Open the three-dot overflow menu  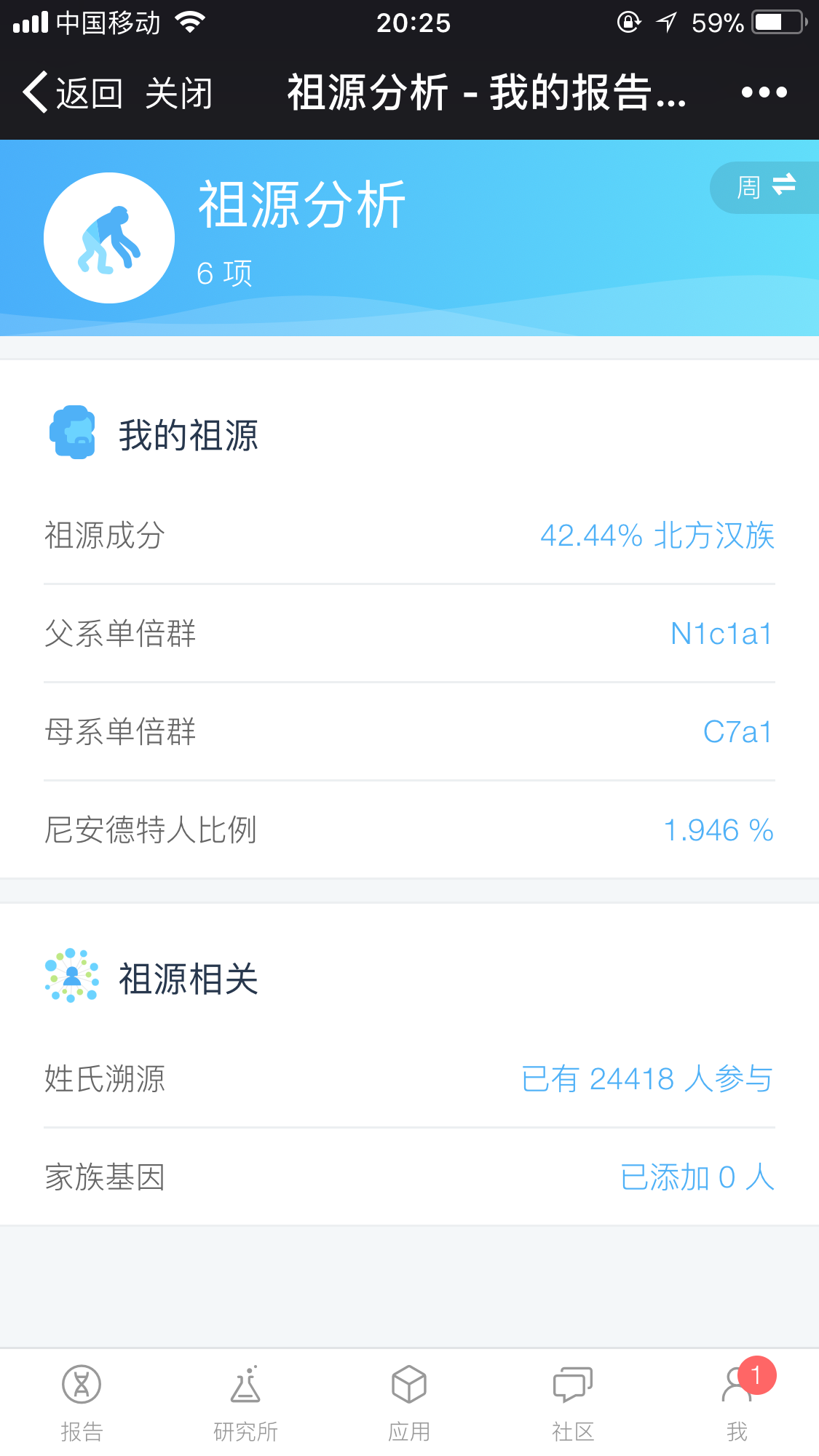coord(764,92)
